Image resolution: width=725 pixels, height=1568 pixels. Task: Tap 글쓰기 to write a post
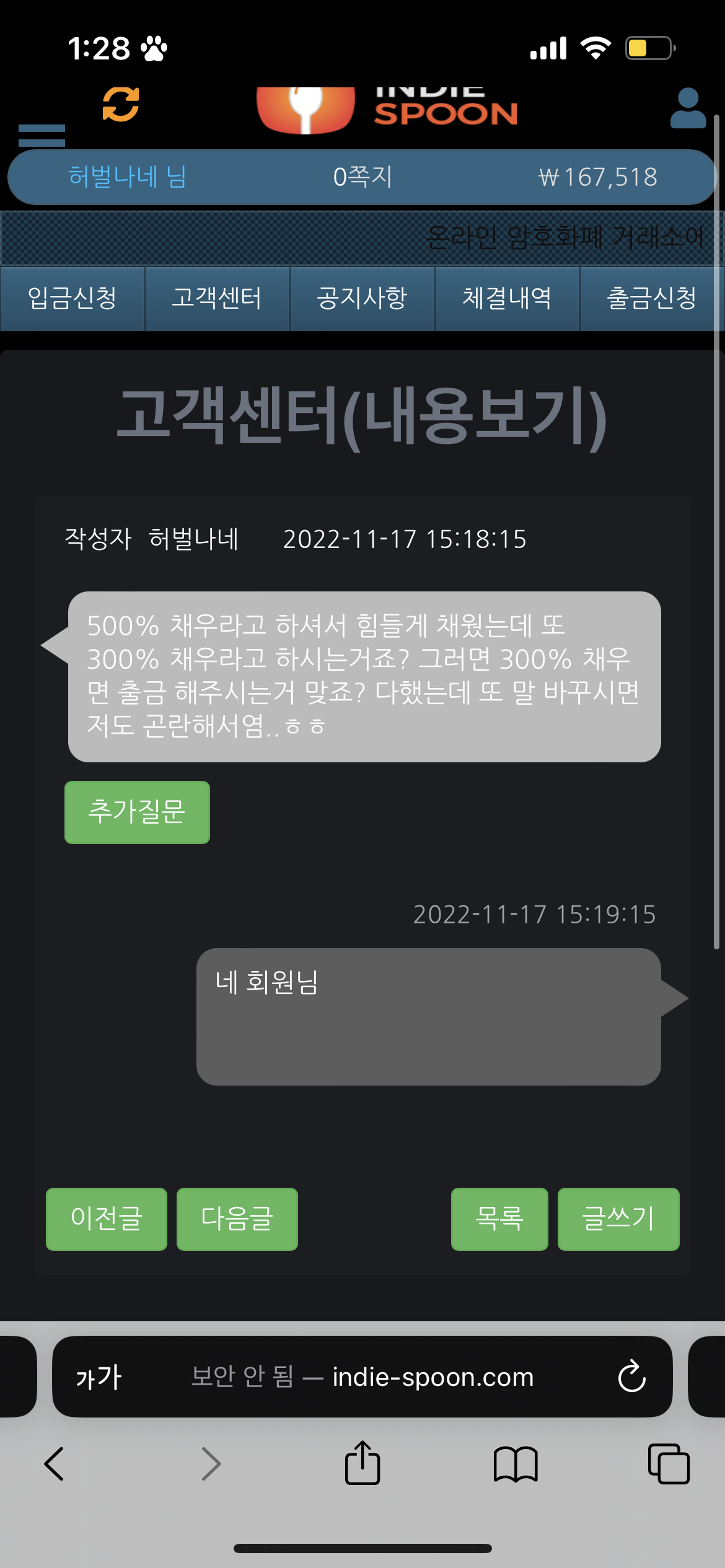click(618, 1219)
